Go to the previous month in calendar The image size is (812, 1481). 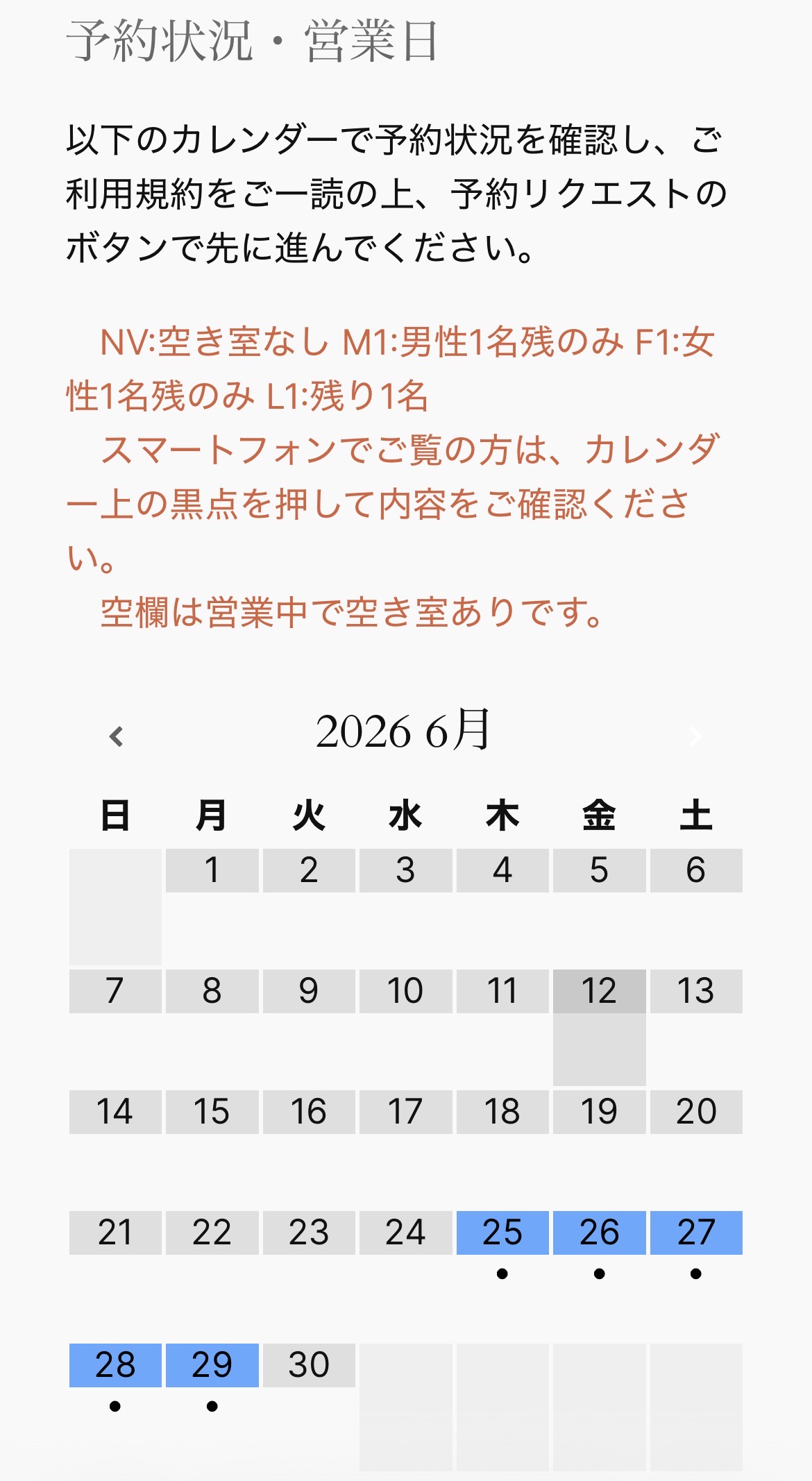click(x=117, y=736)
